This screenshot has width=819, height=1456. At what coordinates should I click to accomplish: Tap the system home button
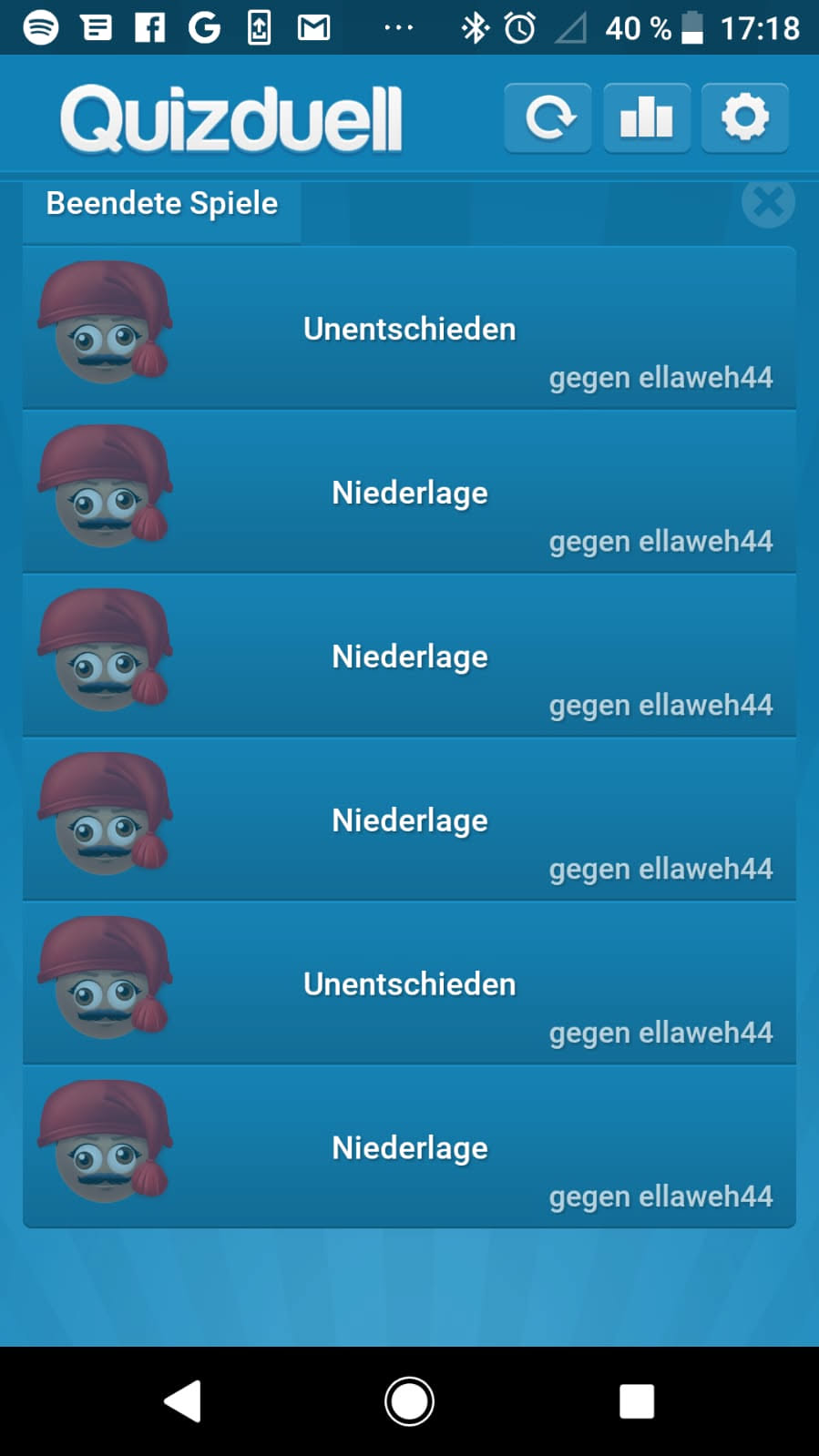pyautogui.click(x=409, y=1401)
